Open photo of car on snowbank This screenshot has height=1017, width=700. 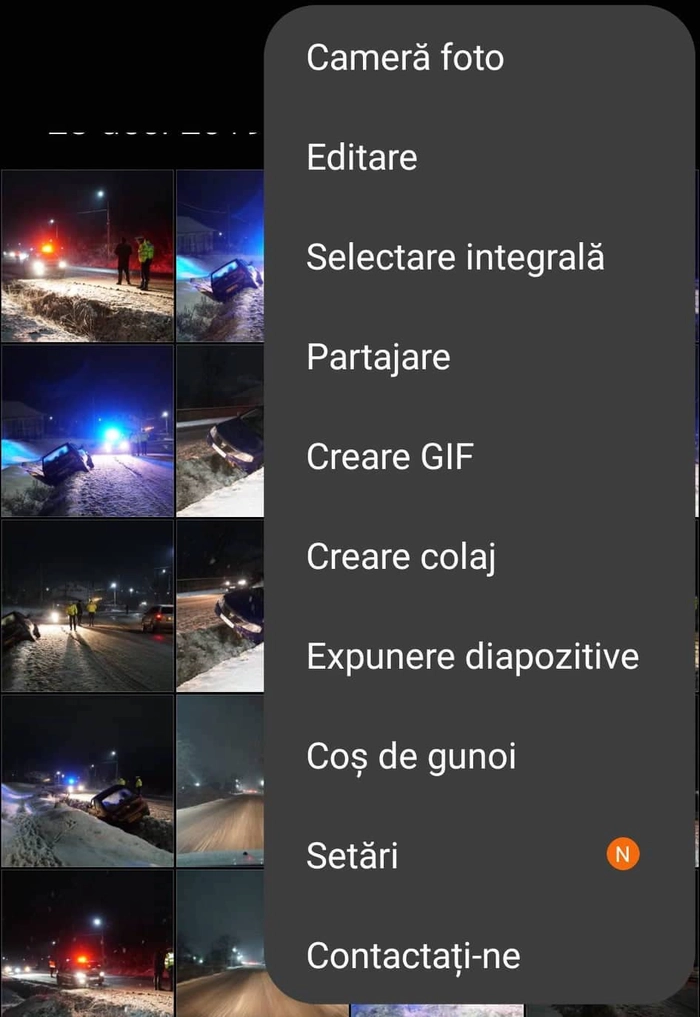[87, 780]
